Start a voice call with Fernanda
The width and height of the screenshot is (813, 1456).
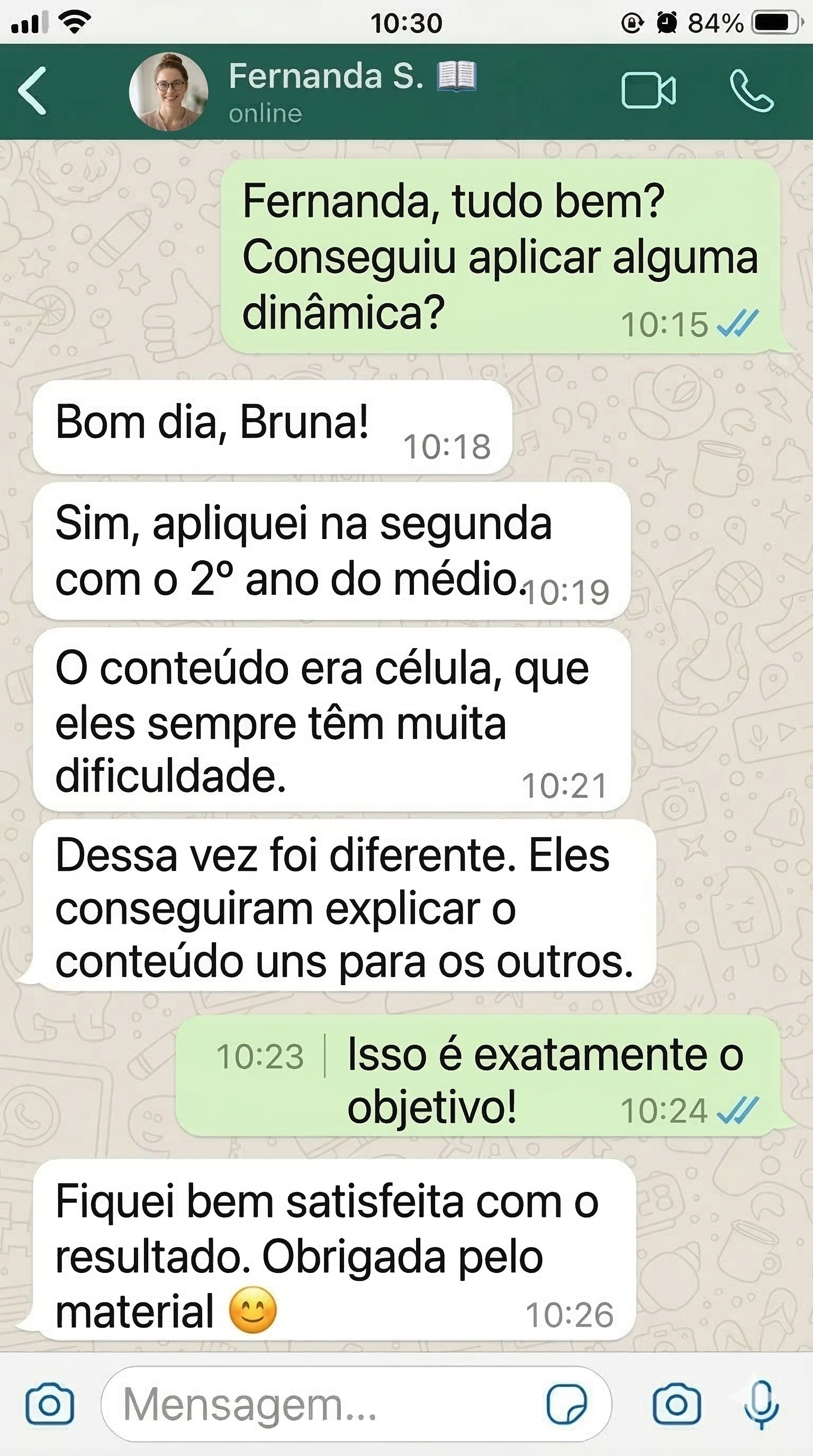tap(751, 90)
